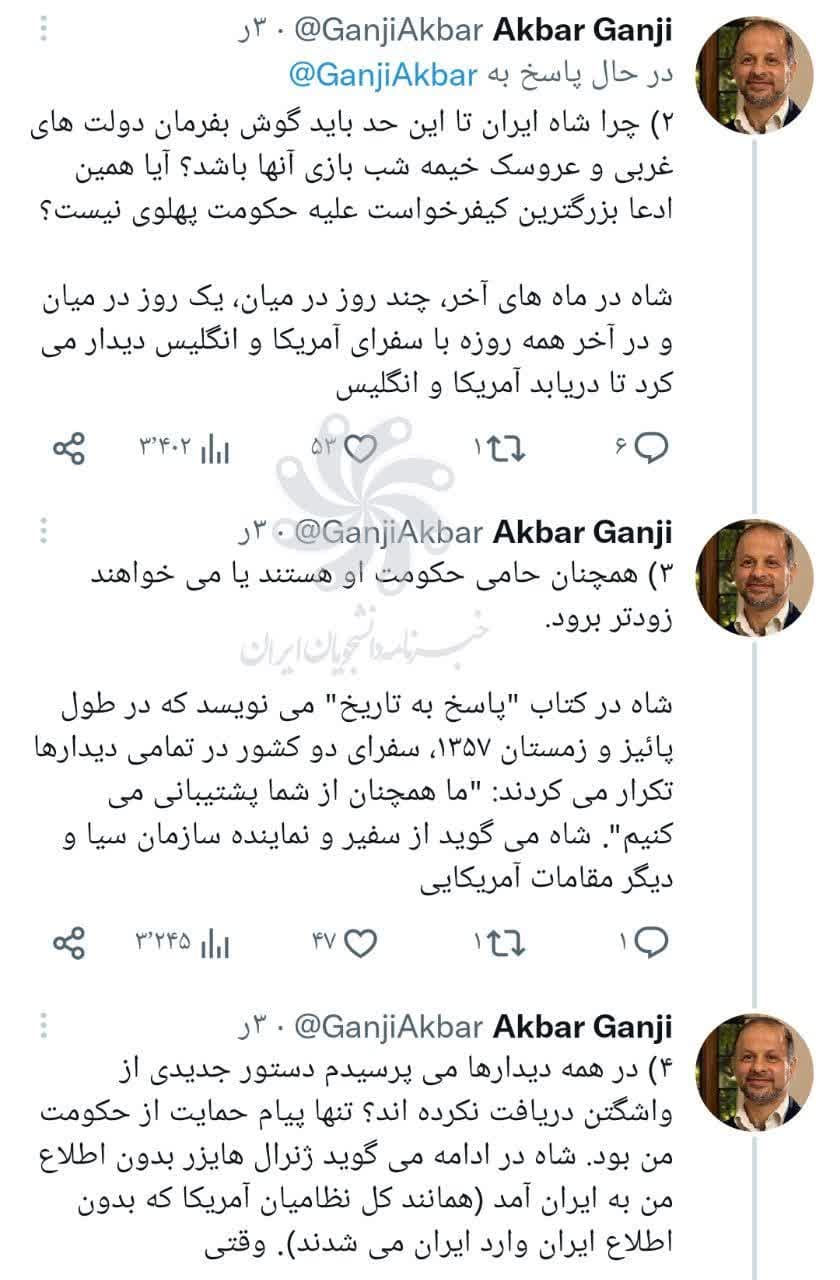This screenshot has height=1280, width=840.
Task: View analytics of the tweet with ۳٬۴۰۲ views
Action: pos(214,449)
